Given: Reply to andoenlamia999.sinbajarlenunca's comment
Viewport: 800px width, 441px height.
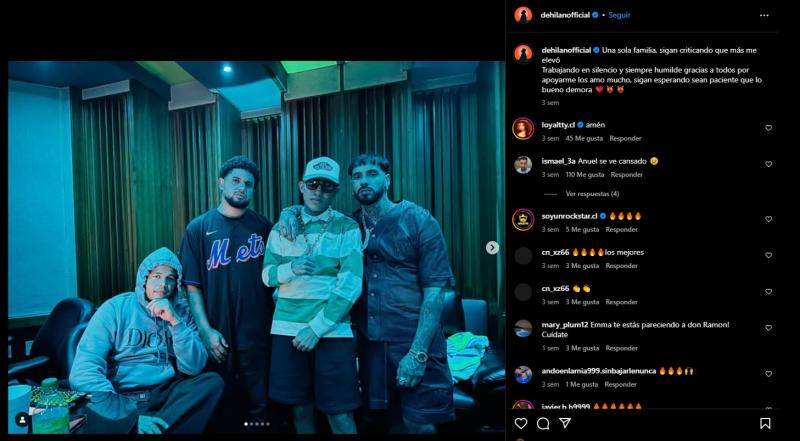Looking at the screenshot, I should [x=621, y=384].
